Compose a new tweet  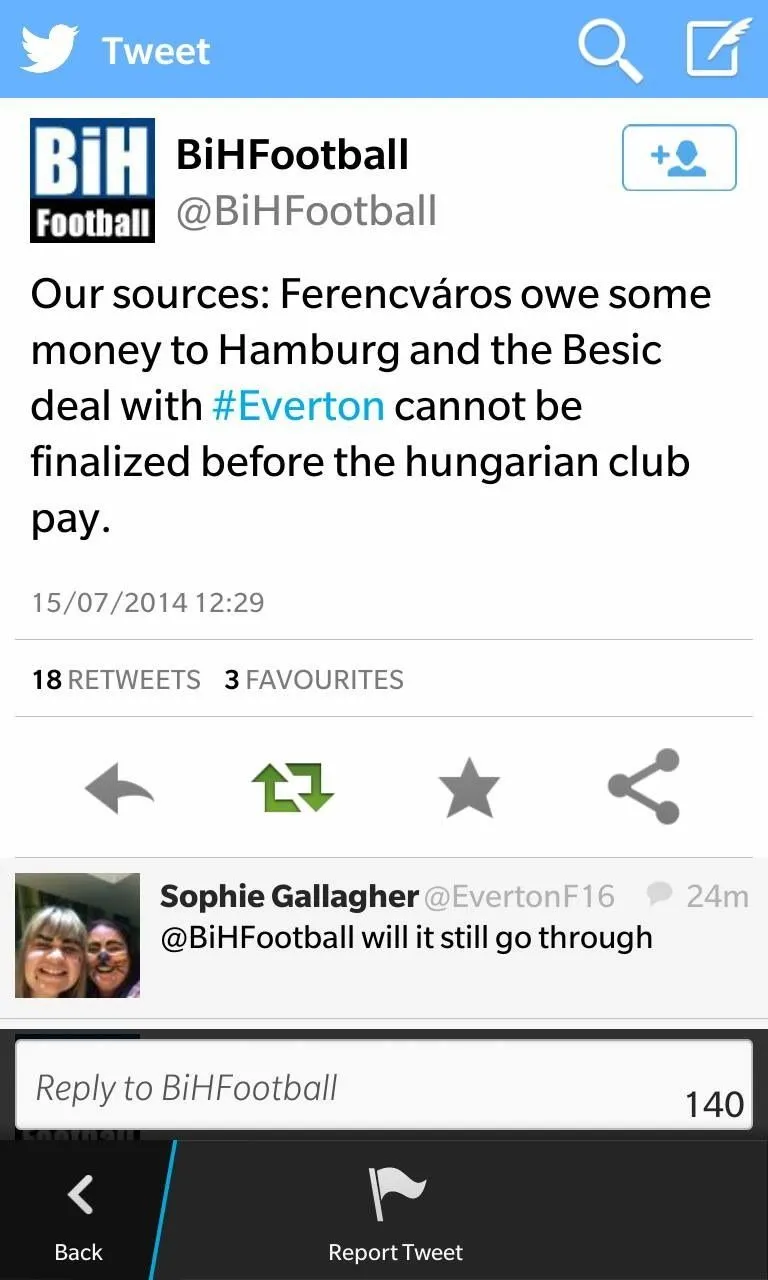pos(718,48)
